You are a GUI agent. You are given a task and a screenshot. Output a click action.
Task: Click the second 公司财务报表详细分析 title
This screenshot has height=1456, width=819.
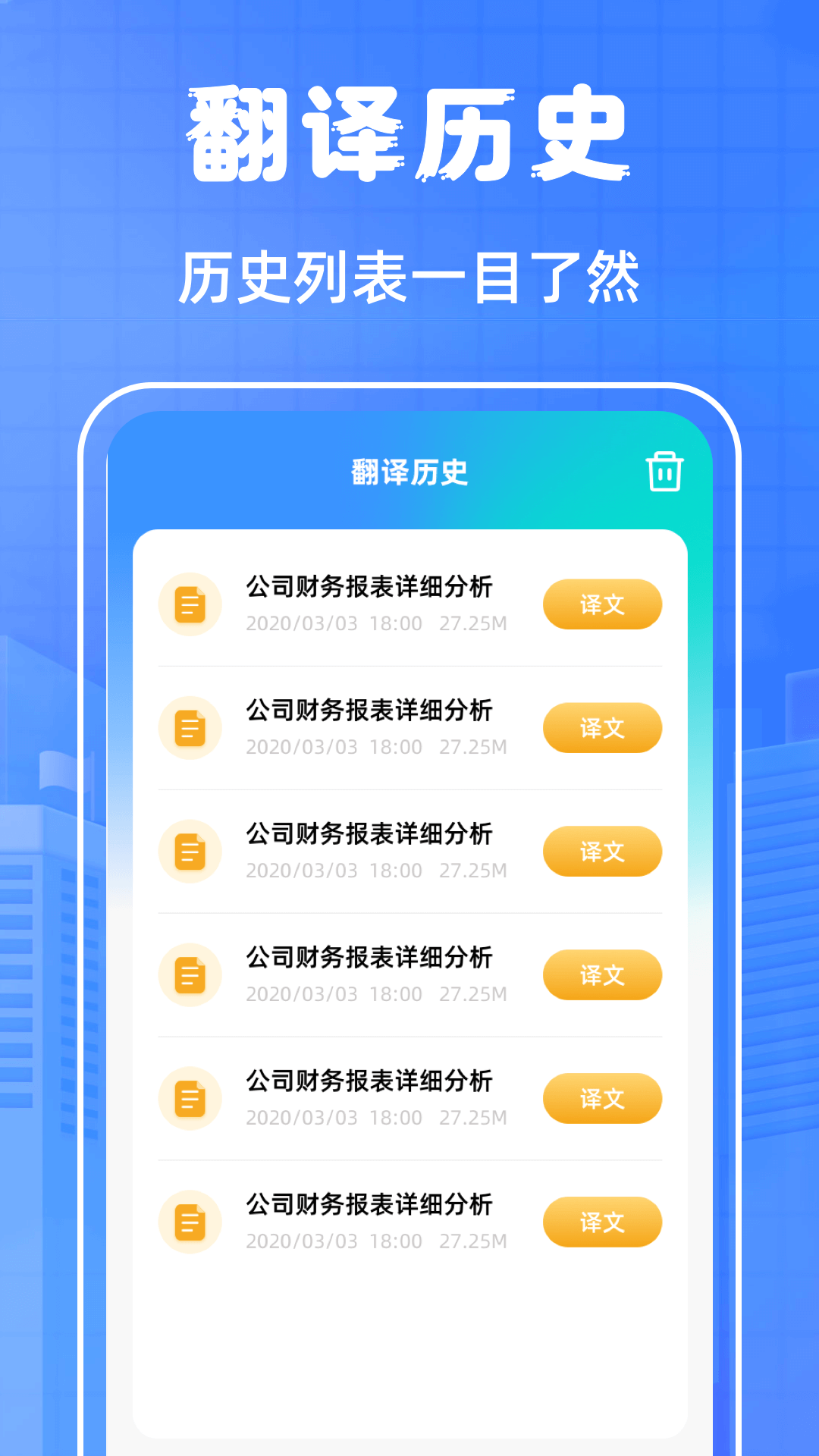pyautogui.click(x=369, y=711)
